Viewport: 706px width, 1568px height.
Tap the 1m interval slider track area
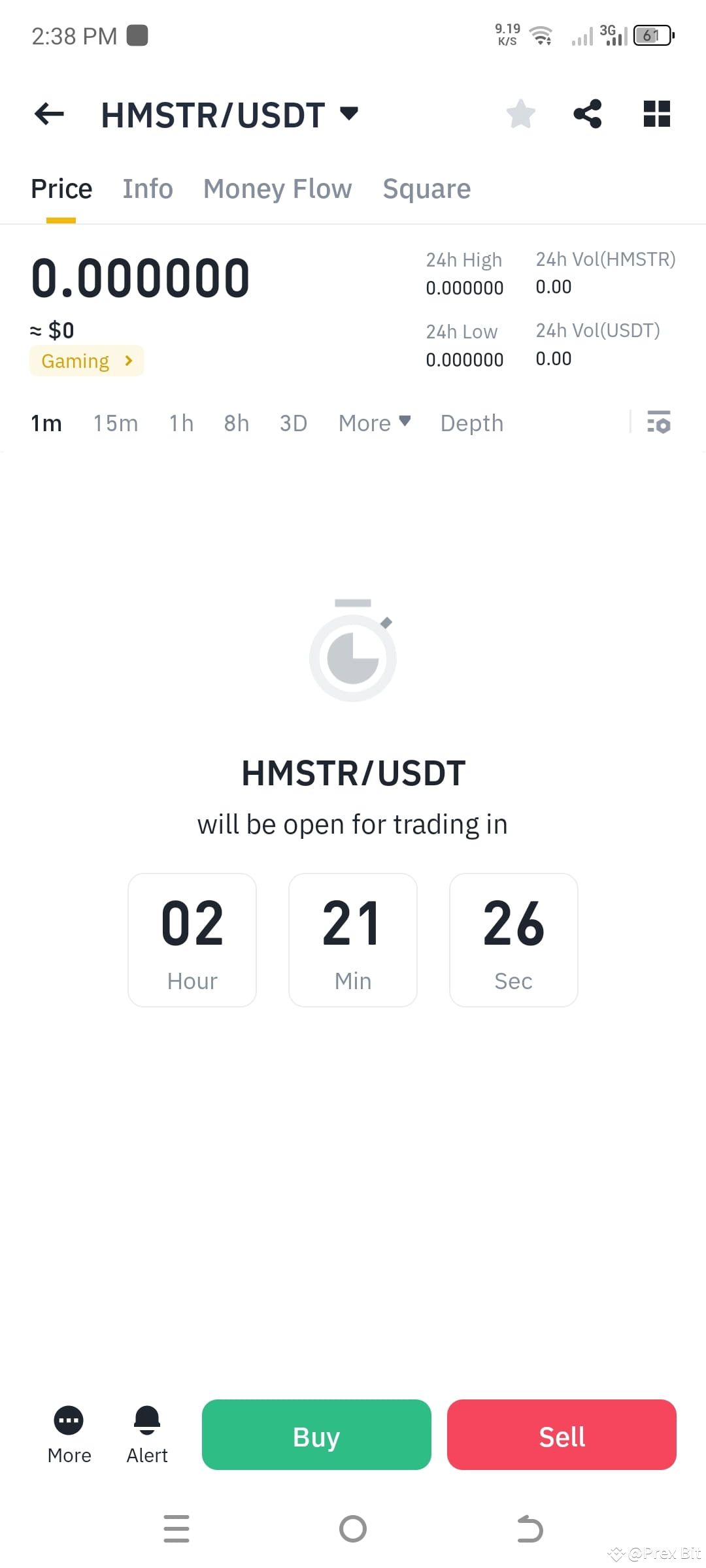point(46,423)
